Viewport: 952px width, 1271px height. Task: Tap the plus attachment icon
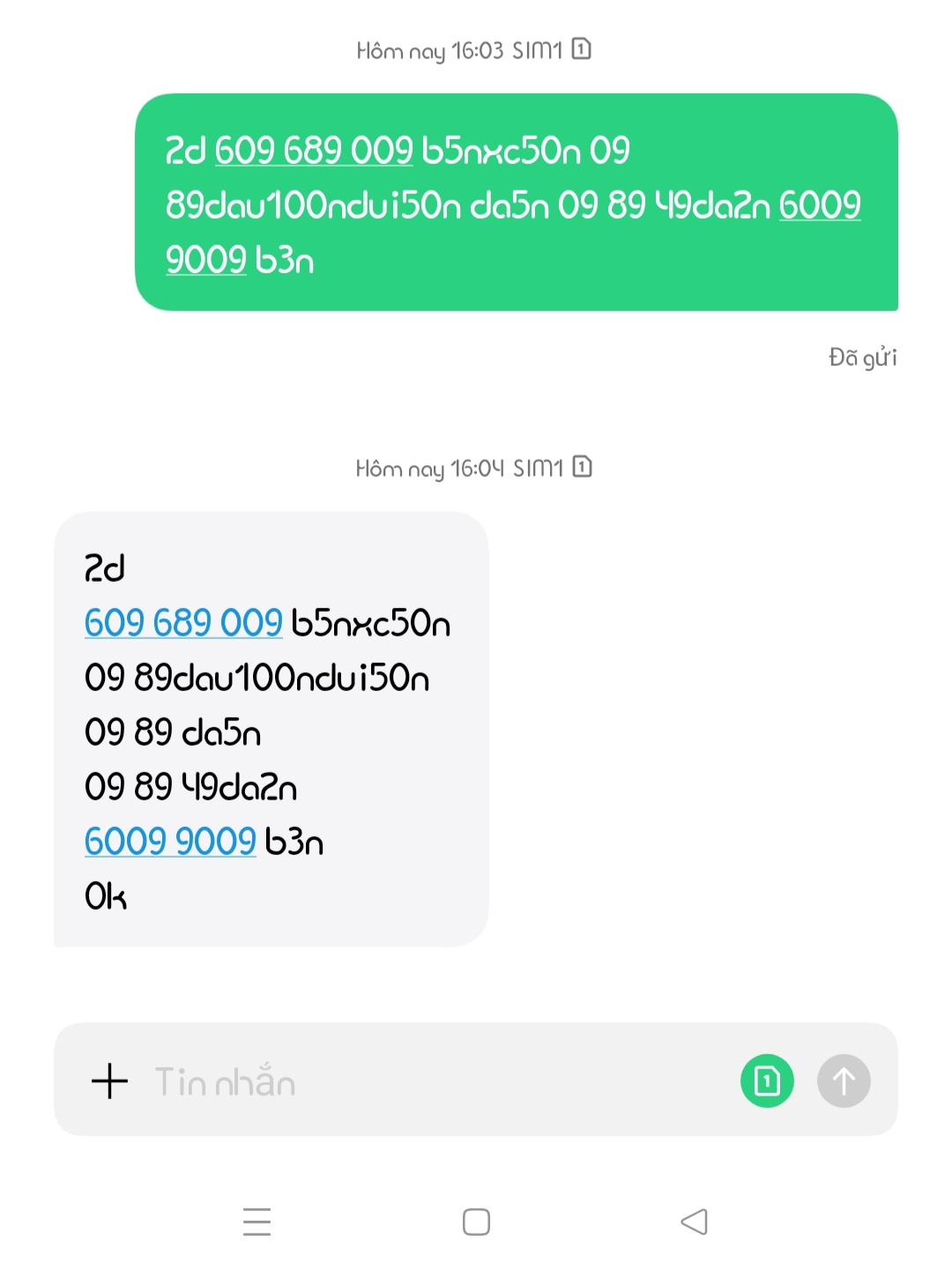pos(110,1081)
